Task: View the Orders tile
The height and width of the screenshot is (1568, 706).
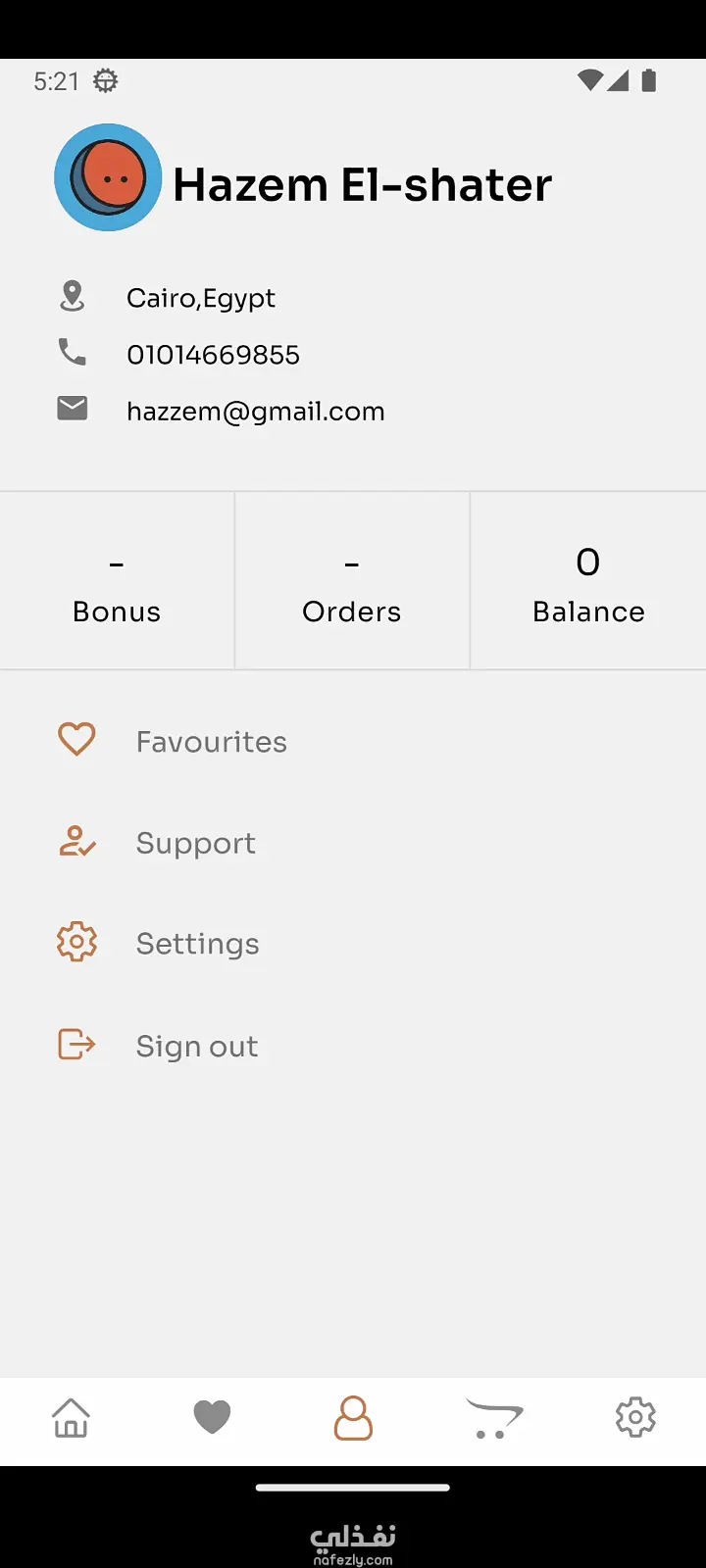Action: (352, 581)
